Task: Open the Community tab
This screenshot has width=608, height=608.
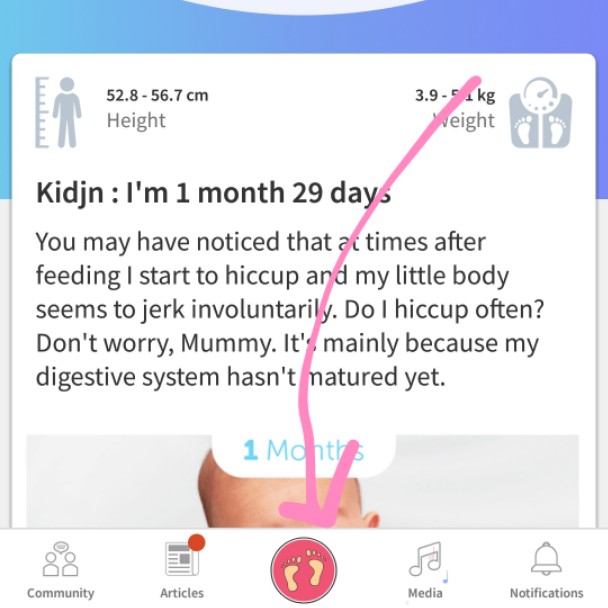Action: [60, 570]
